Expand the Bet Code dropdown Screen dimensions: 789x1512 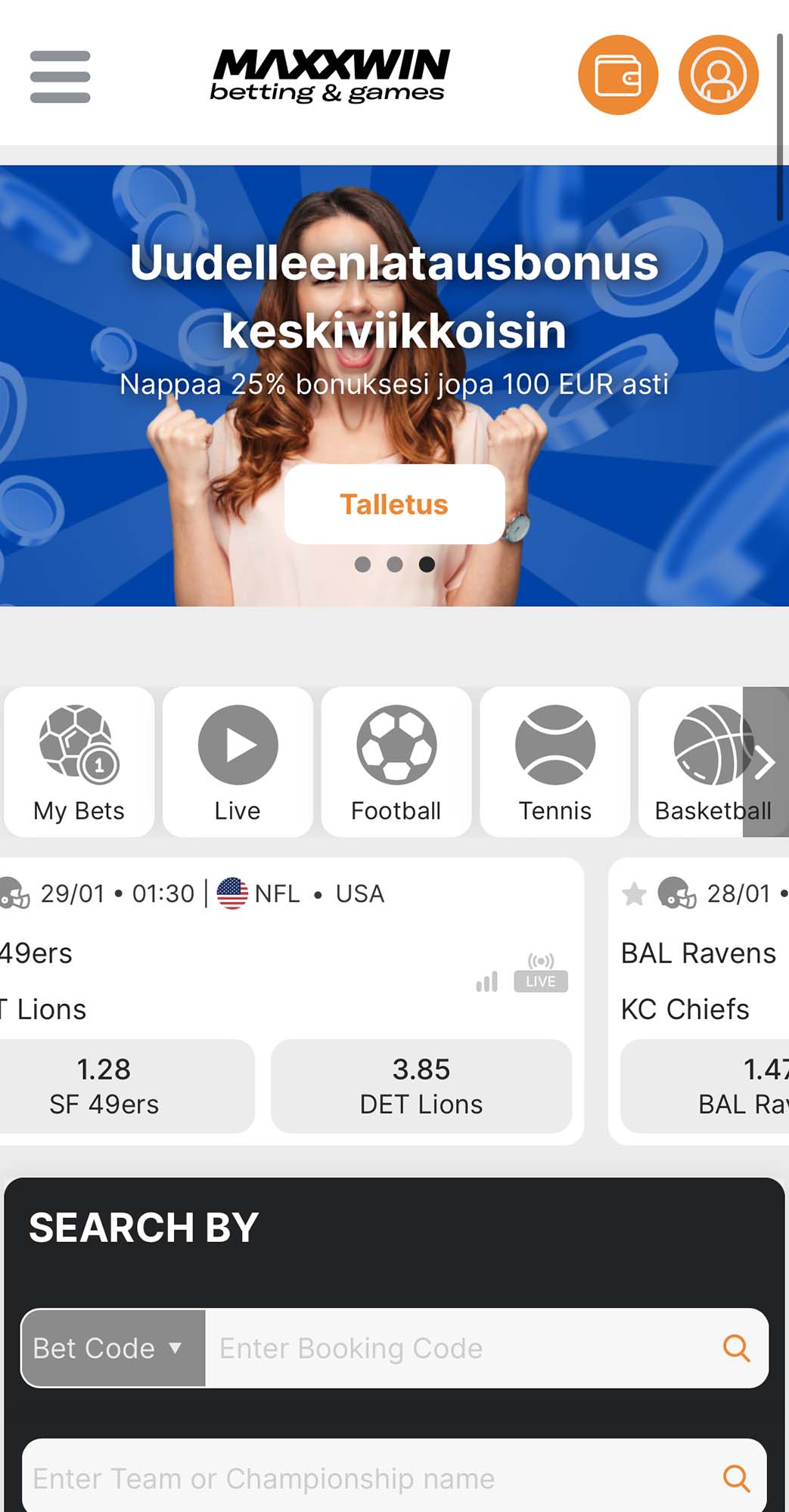click(113, 1348)
